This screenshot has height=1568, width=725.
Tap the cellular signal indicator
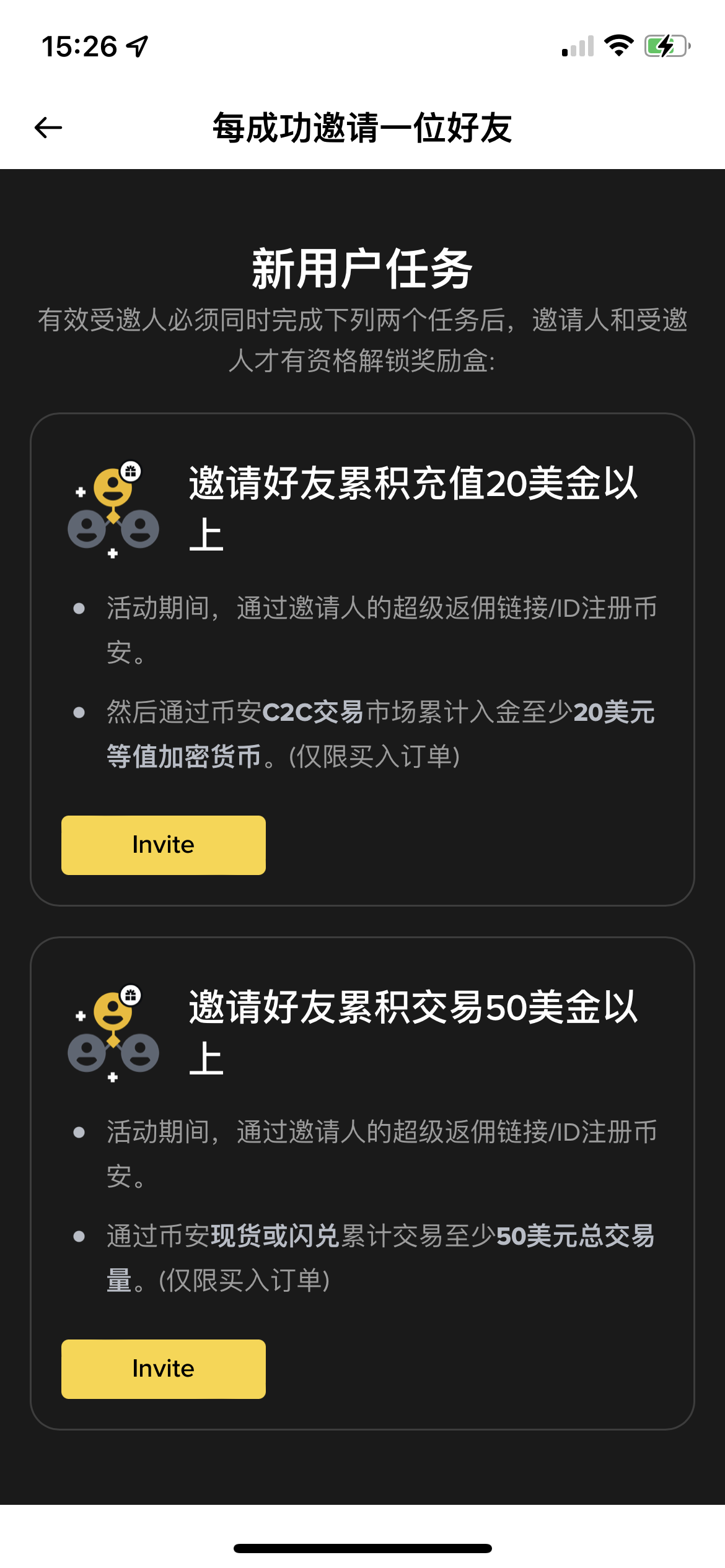point(576,45)
